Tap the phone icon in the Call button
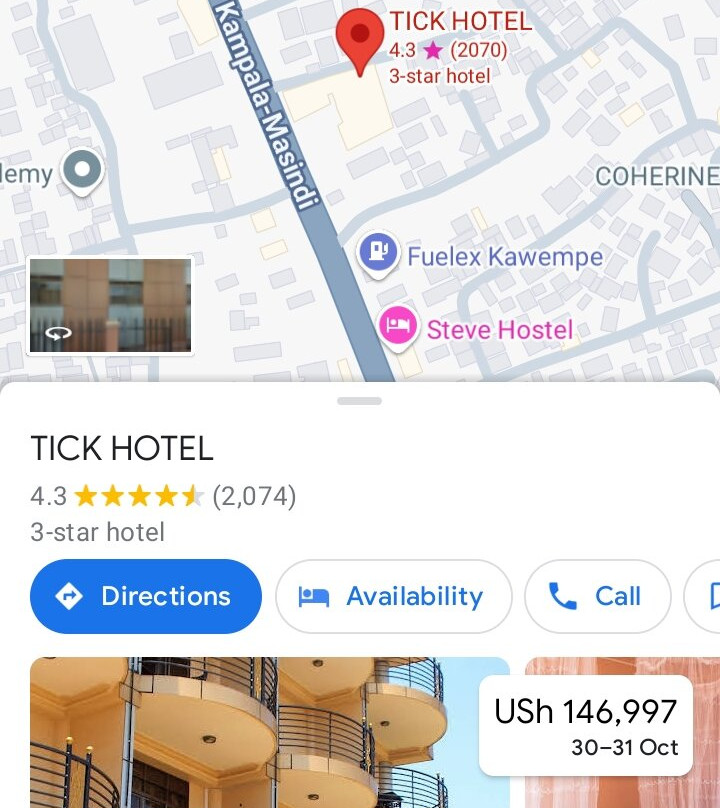The width and height of the screenshot is (720, 808). (x=562, y=596)
